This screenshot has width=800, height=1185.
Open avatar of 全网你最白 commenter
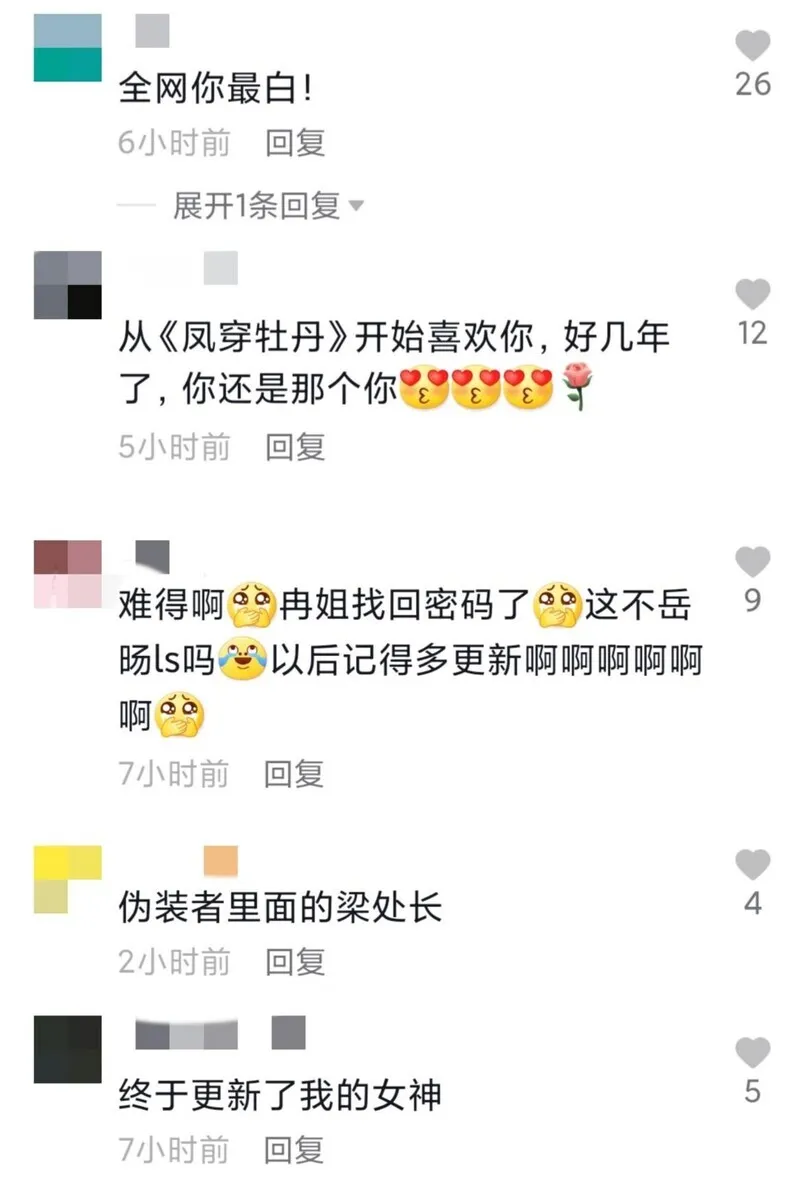[x=67, y=48]
